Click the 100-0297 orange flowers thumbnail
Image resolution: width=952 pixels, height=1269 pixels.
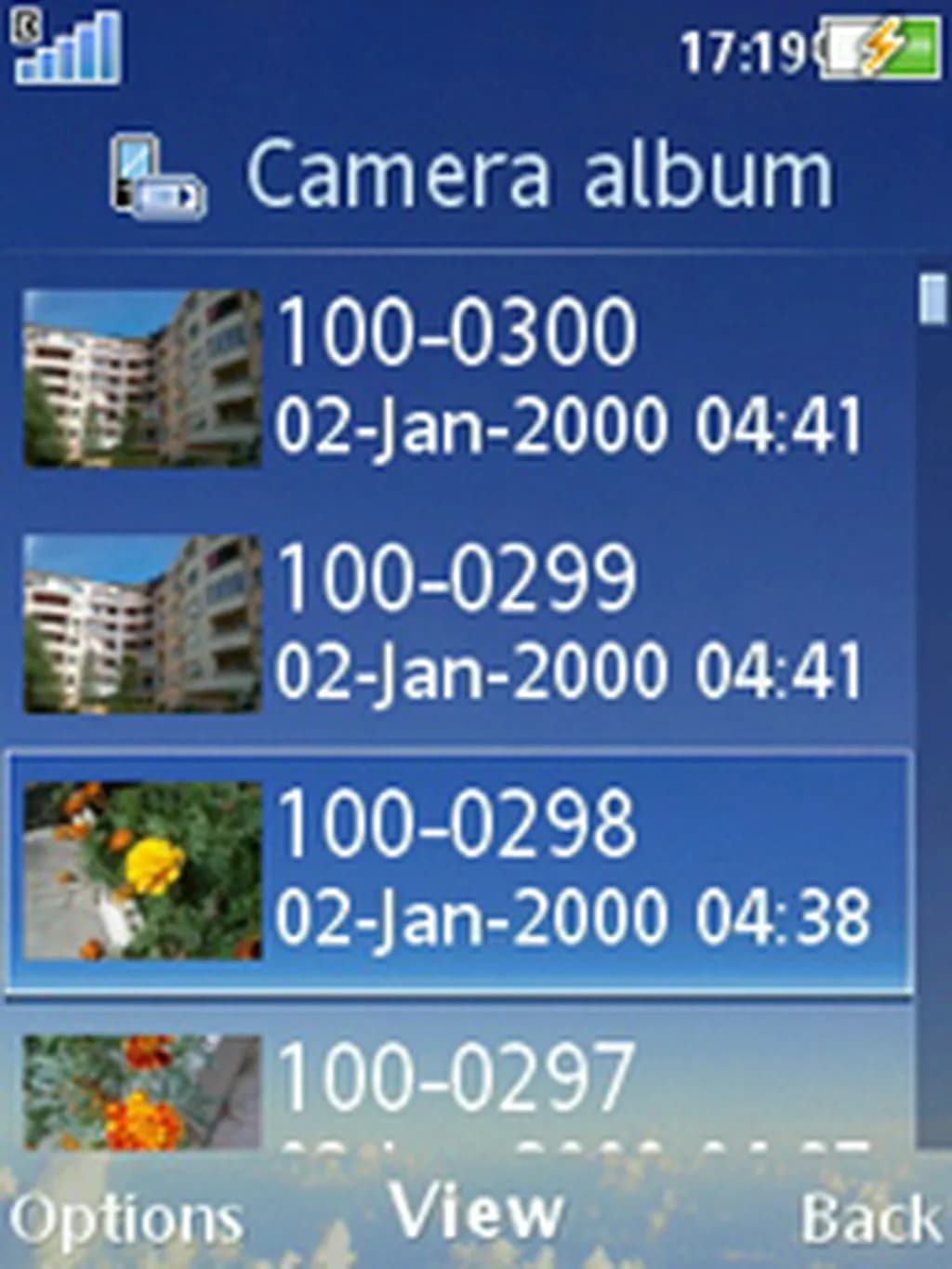coord(139,1092)
